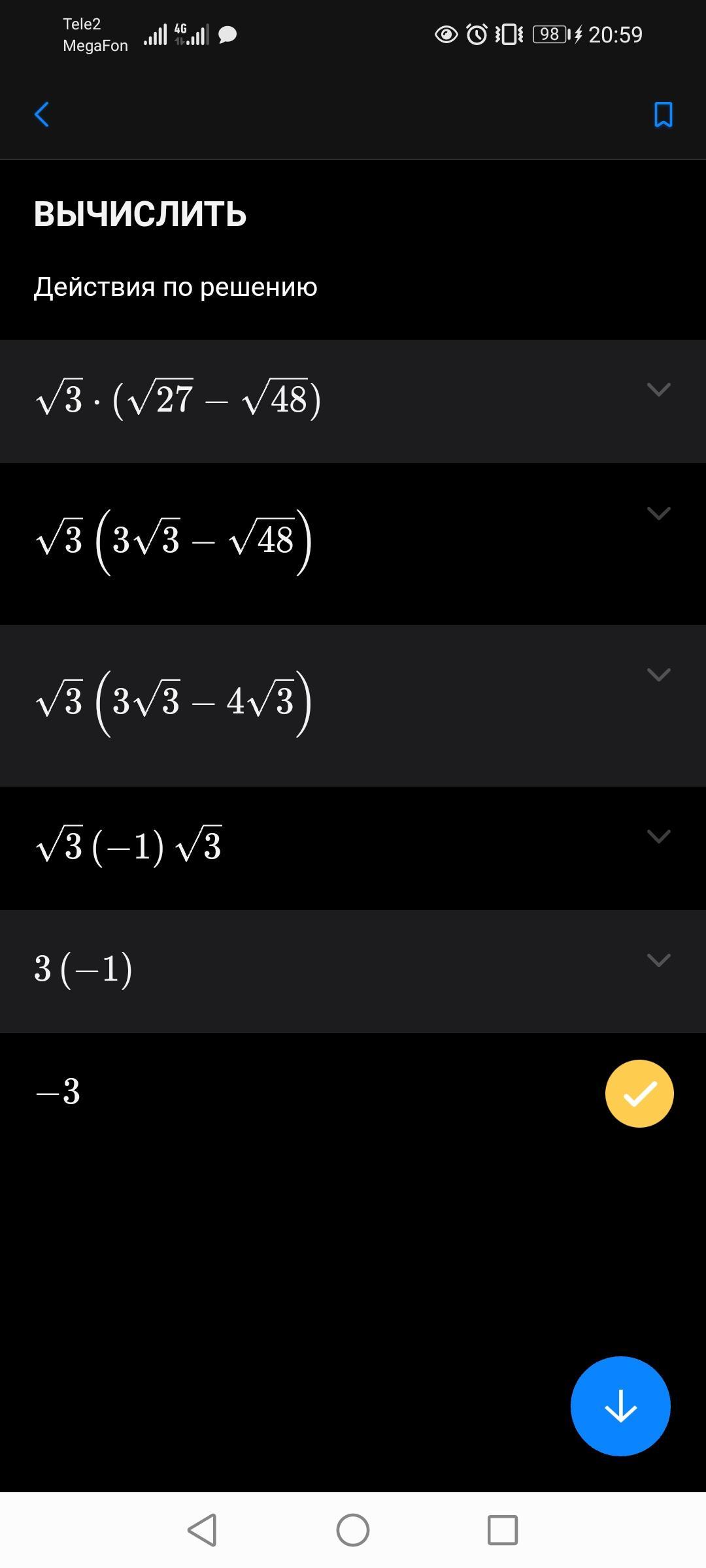
Task: Go back using the blue arrow
Action: coord(42,115)
